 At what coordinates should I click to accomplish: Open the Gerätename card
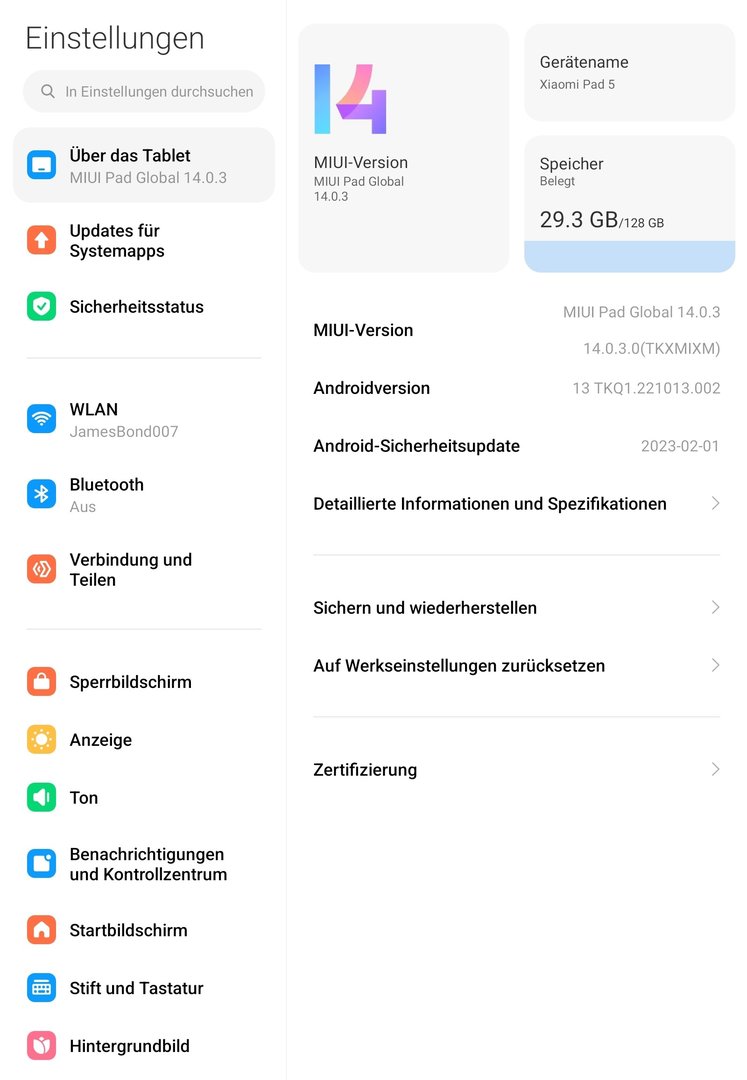coord(629,73)
